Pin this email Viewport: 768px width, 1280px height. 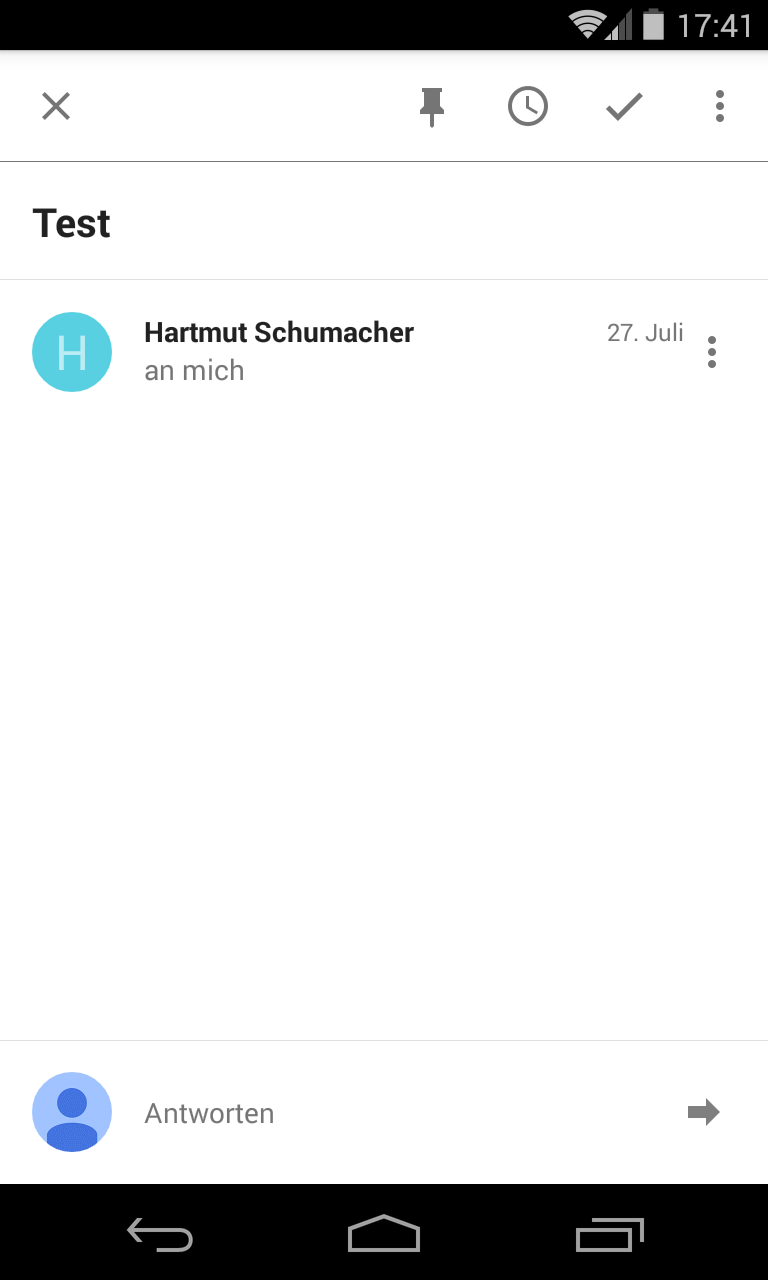pyautogui.click(x=432, y=106)
